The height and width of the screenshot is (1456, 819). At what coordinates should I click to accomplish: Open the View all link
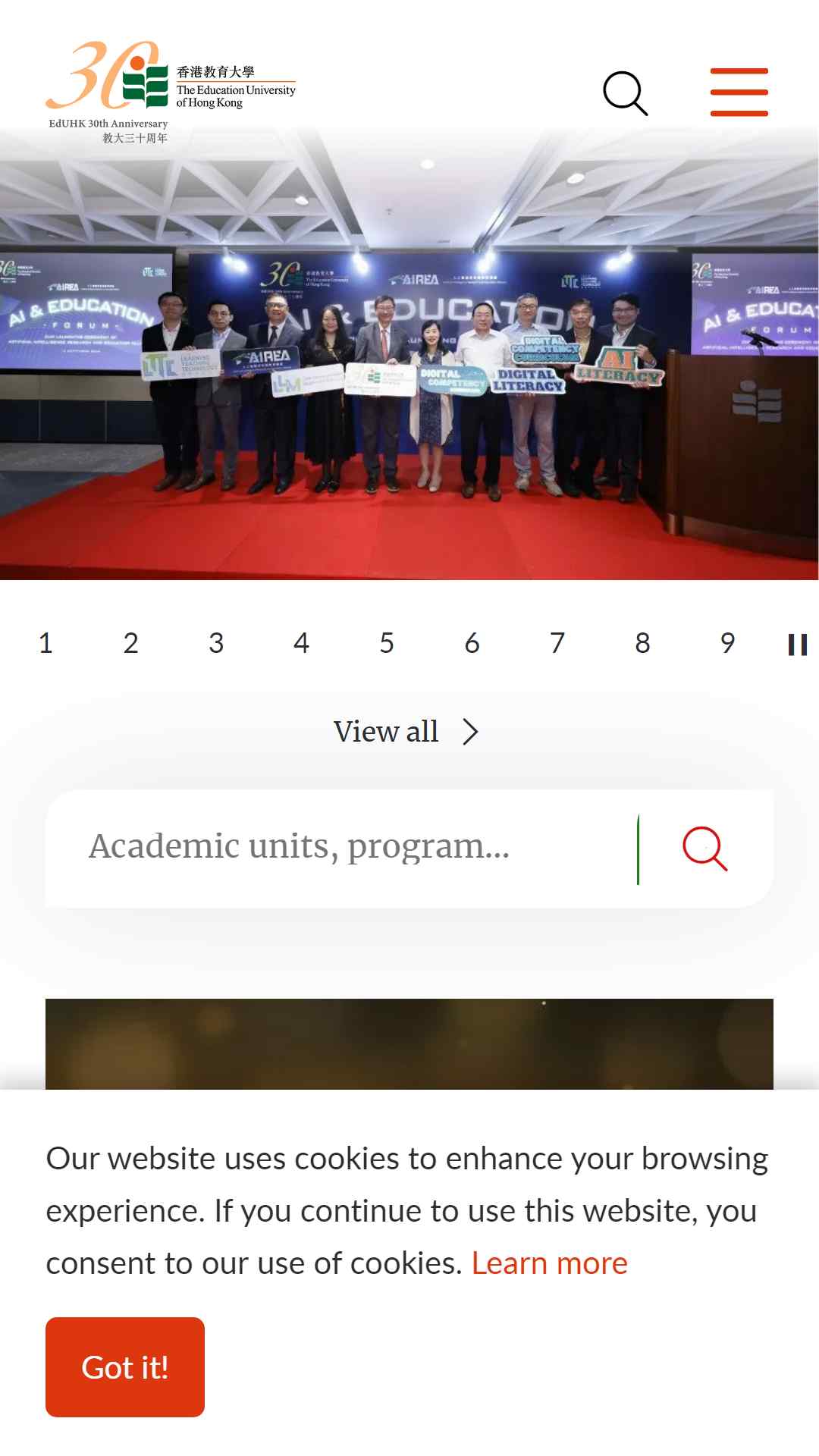(x=406, y=732)
